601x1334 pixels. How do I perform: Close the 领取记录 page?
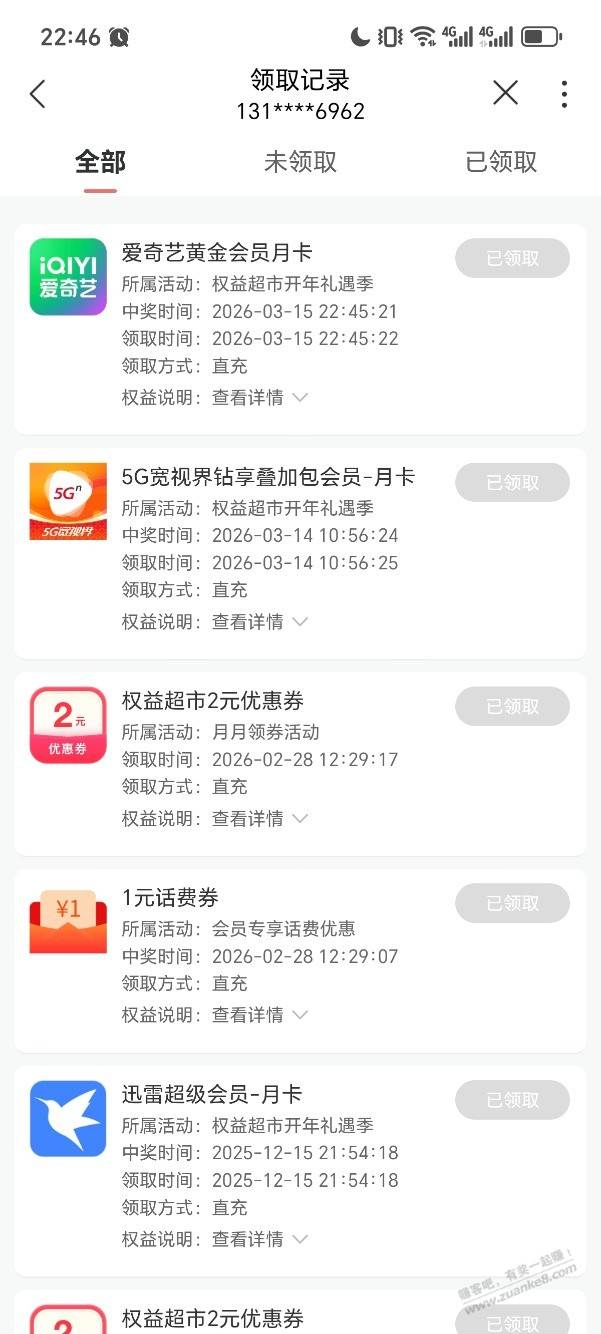click(506, 93)
